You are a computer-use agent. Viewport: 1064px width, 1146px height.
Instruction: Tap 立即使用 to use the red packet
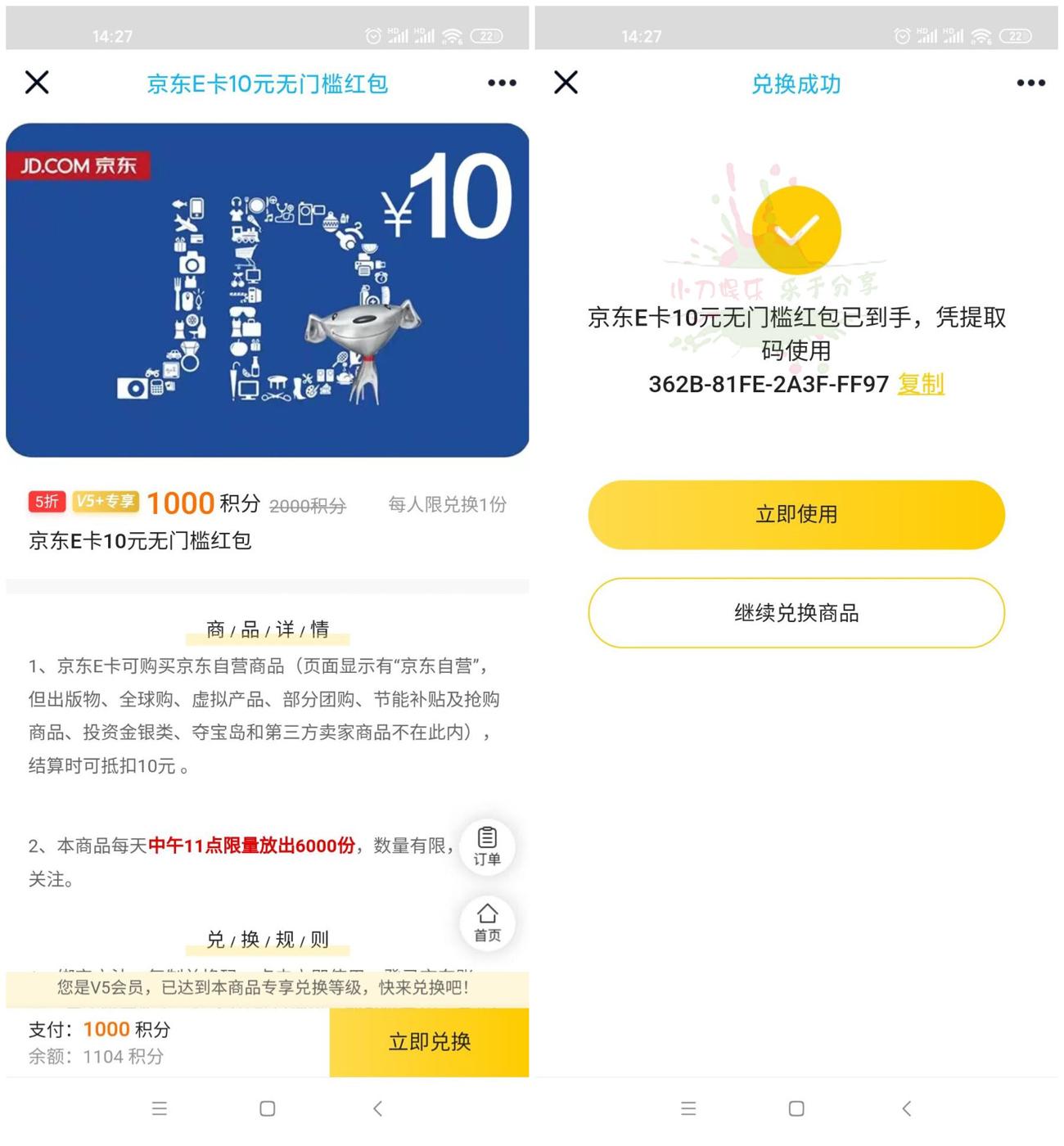pos(796,514)
